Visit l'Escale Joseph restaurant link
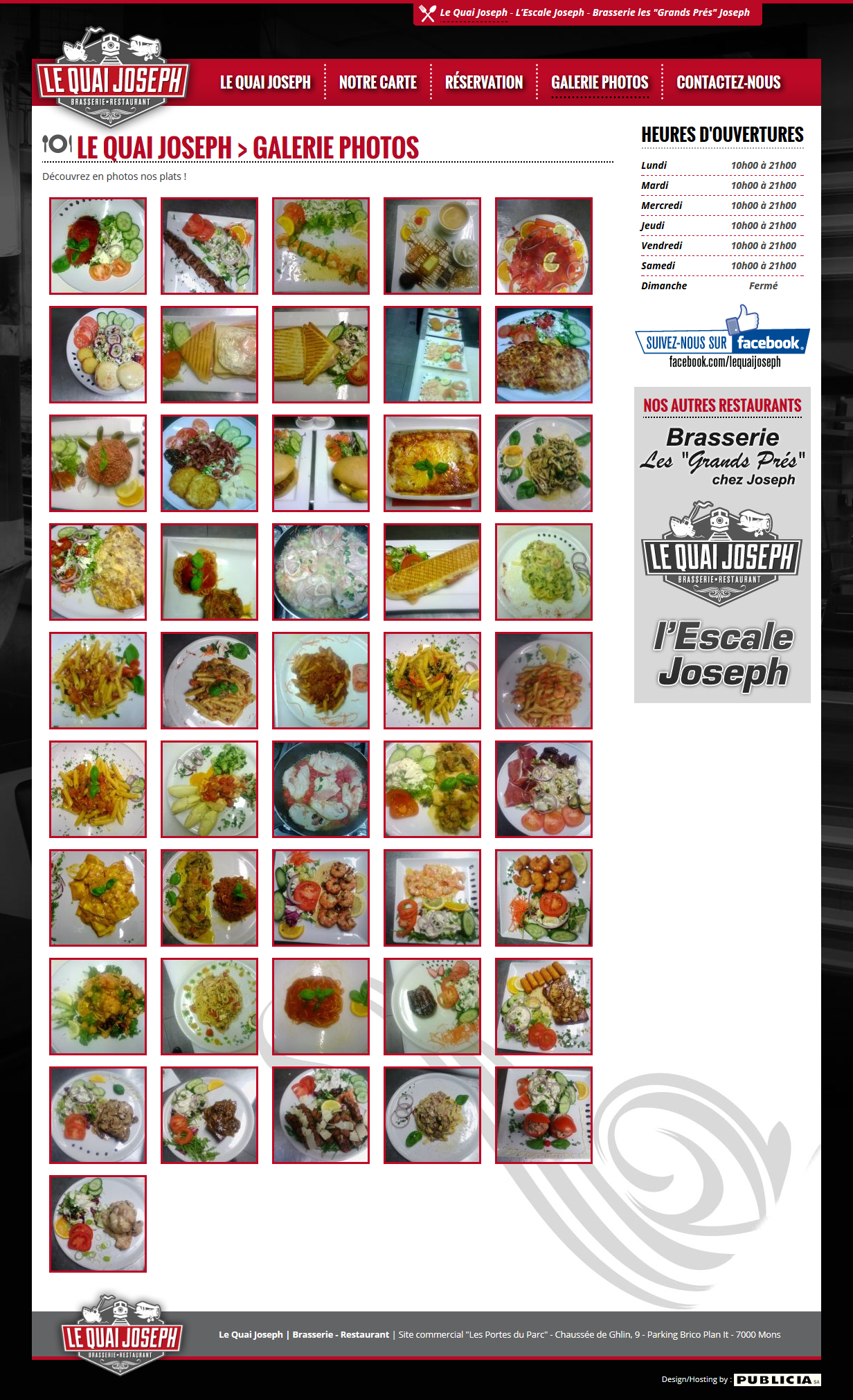This screenshot has height=1400, width=853. click(723, 654)
